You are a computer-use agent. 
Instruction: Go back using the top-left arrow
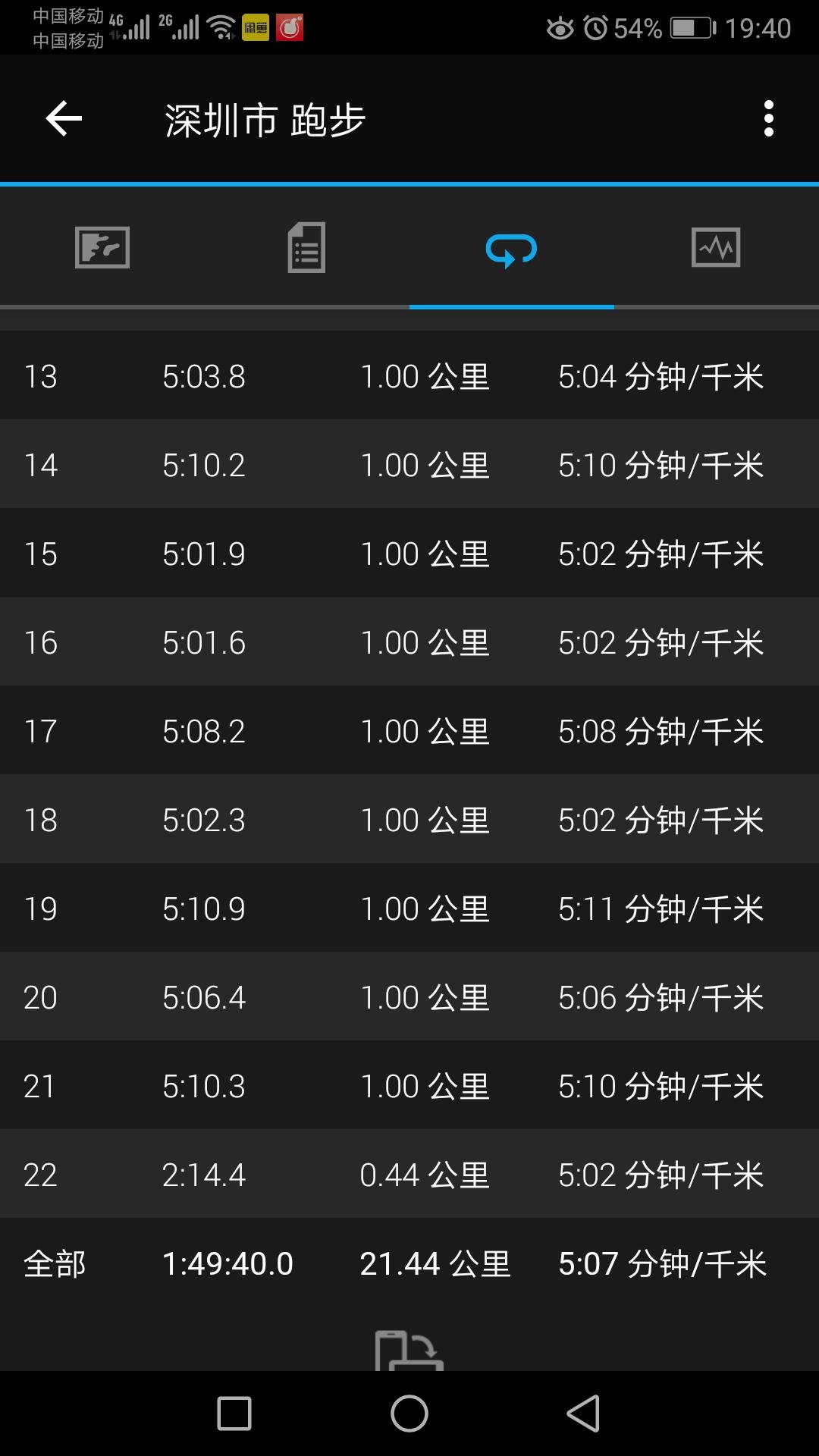coord(64,119)
